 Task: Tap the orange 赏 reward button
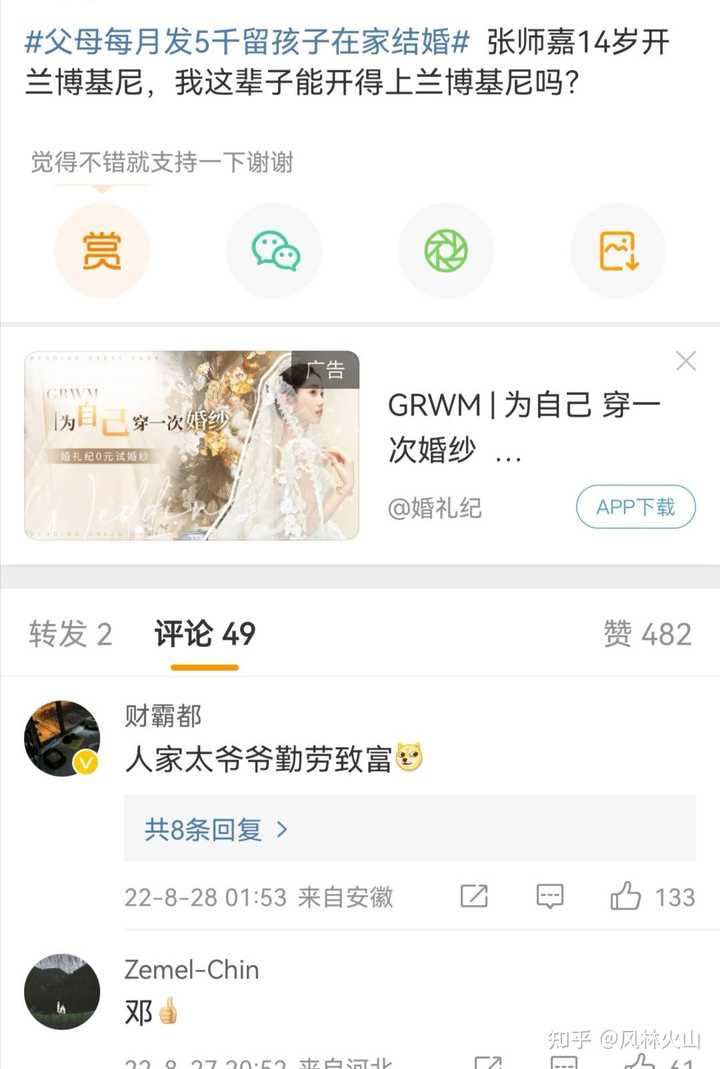pos(101,251)
